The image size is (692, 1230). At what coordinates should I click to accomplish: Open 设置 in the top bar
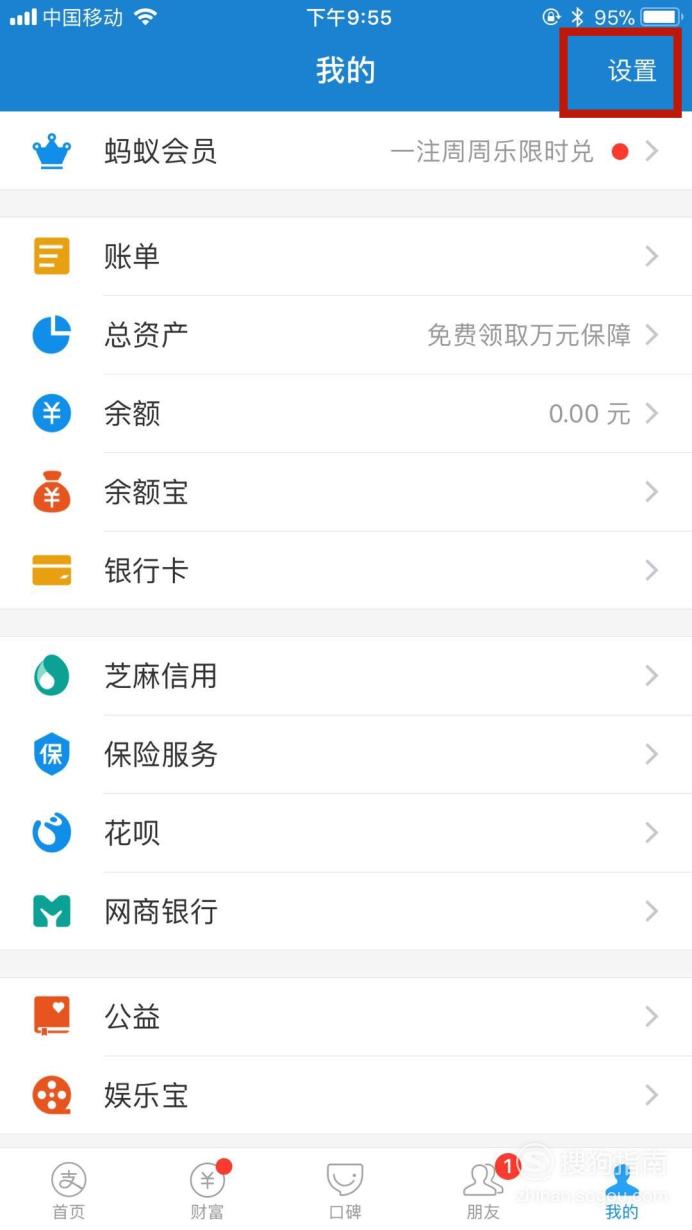(632, 71)
